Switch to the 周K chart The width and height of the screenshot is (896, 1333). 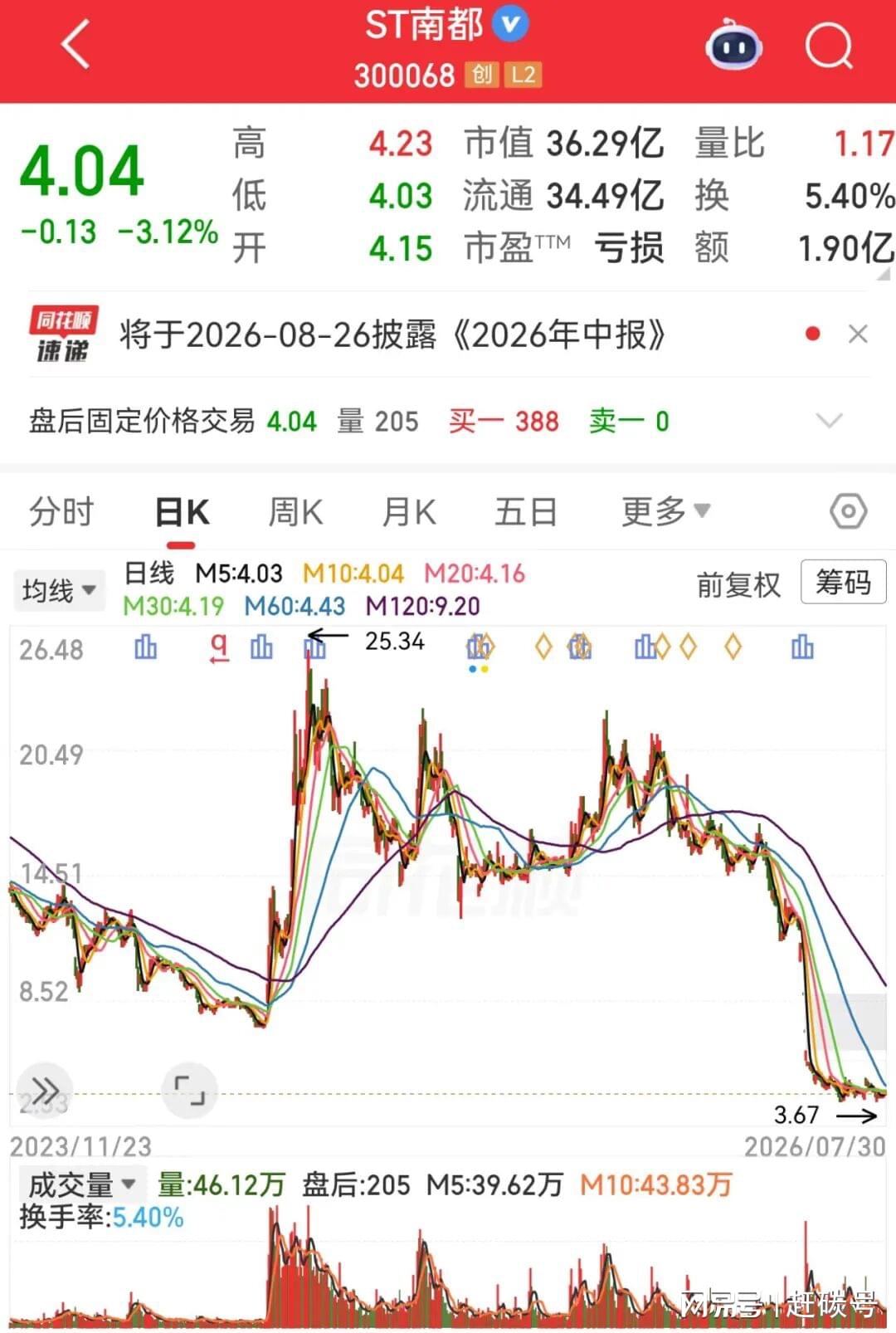coord(295,511)
